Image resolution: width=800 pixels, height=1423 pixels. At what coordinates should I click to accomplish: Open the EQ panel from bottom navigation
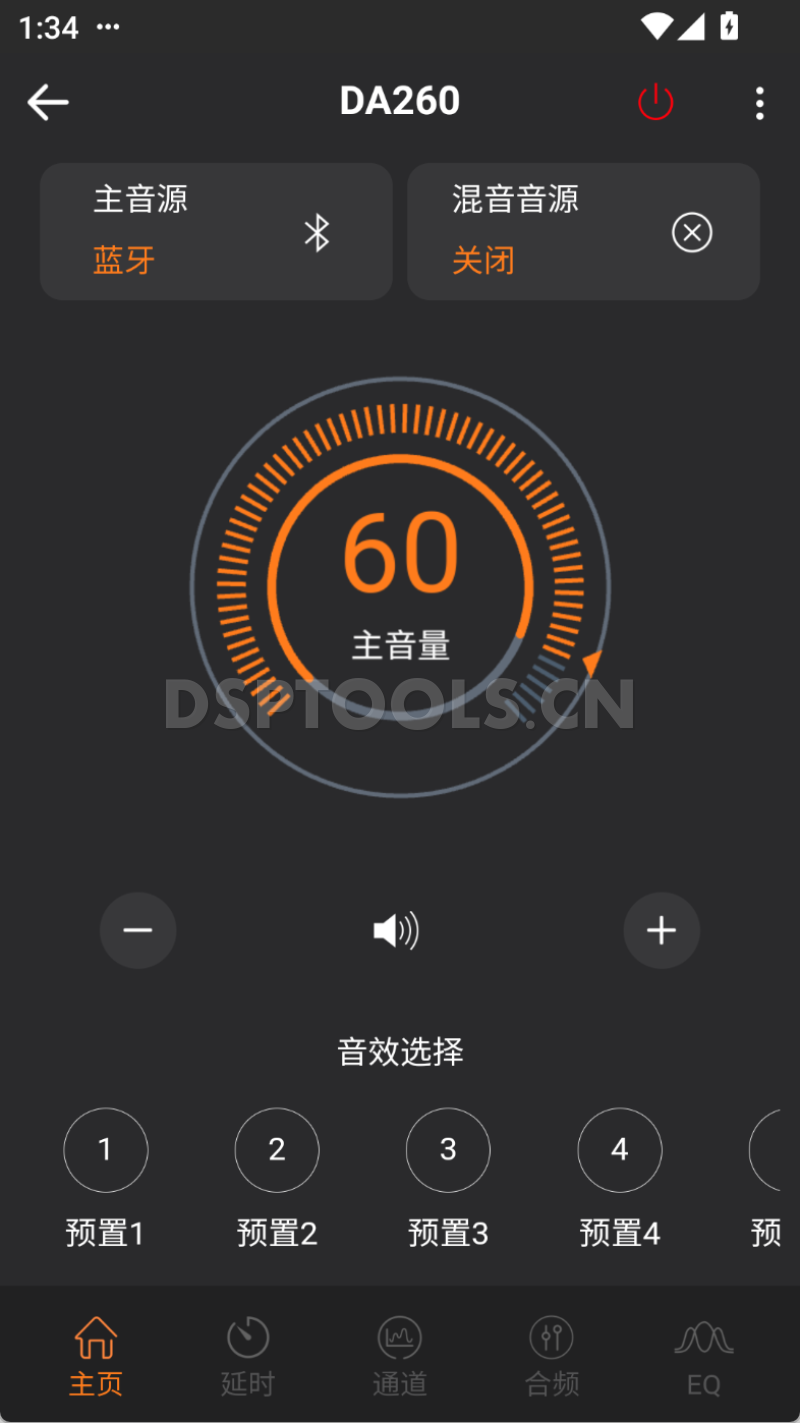[703, 1355]
